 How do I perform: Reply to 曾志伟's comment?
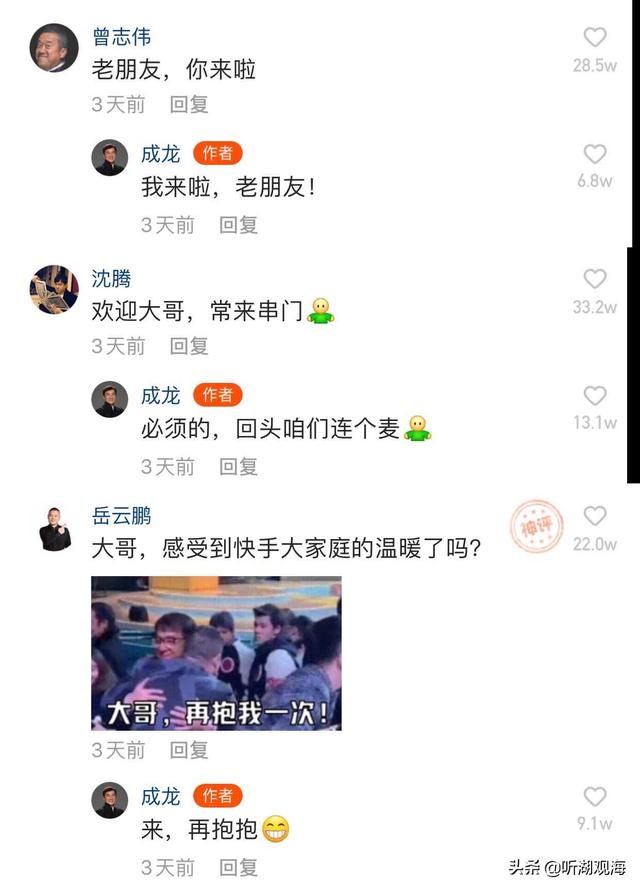point(188,104)
